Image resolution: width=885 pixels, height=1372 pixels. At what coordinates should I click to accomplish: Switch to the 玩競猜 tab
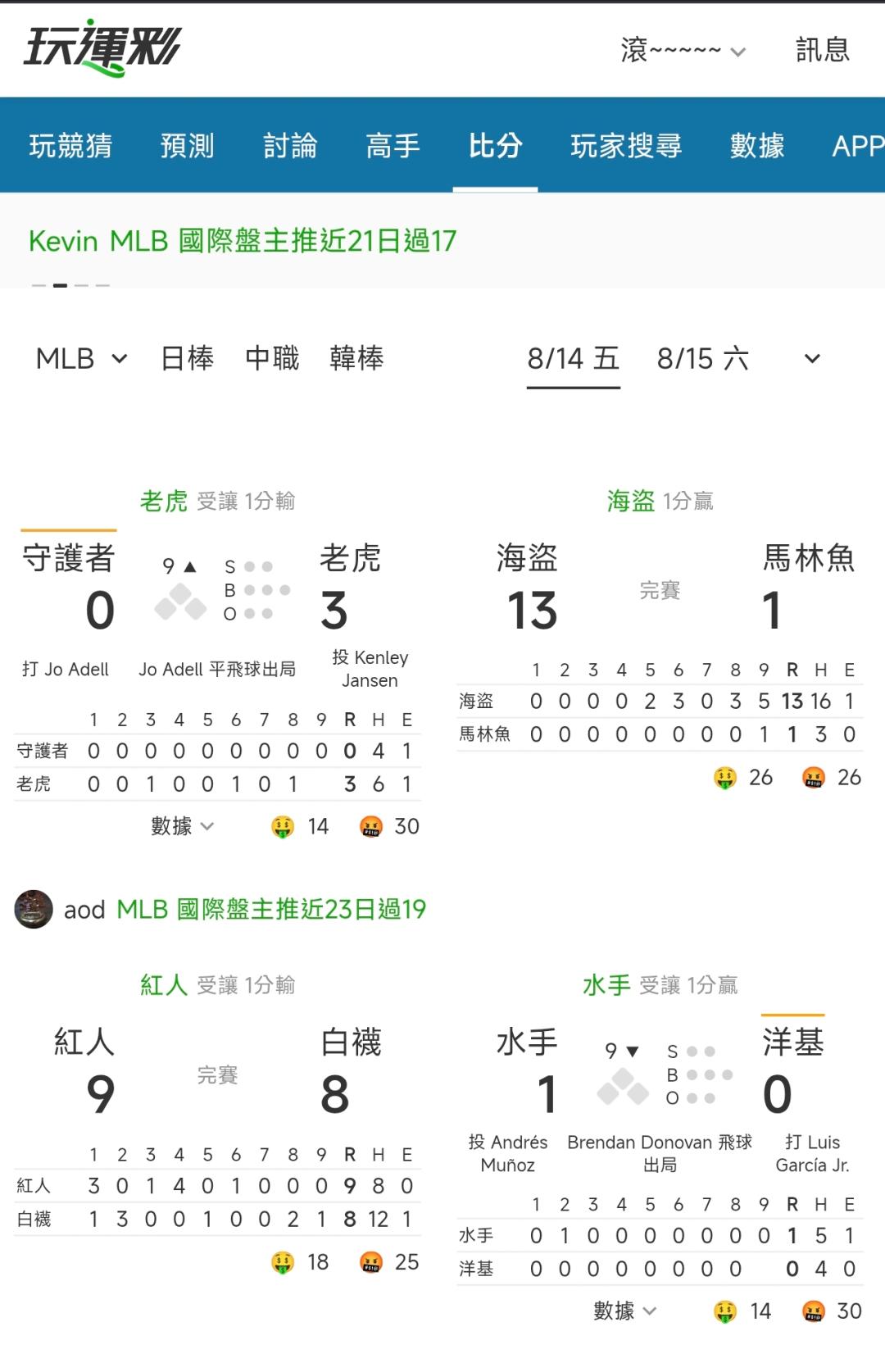tap(70, 146)
